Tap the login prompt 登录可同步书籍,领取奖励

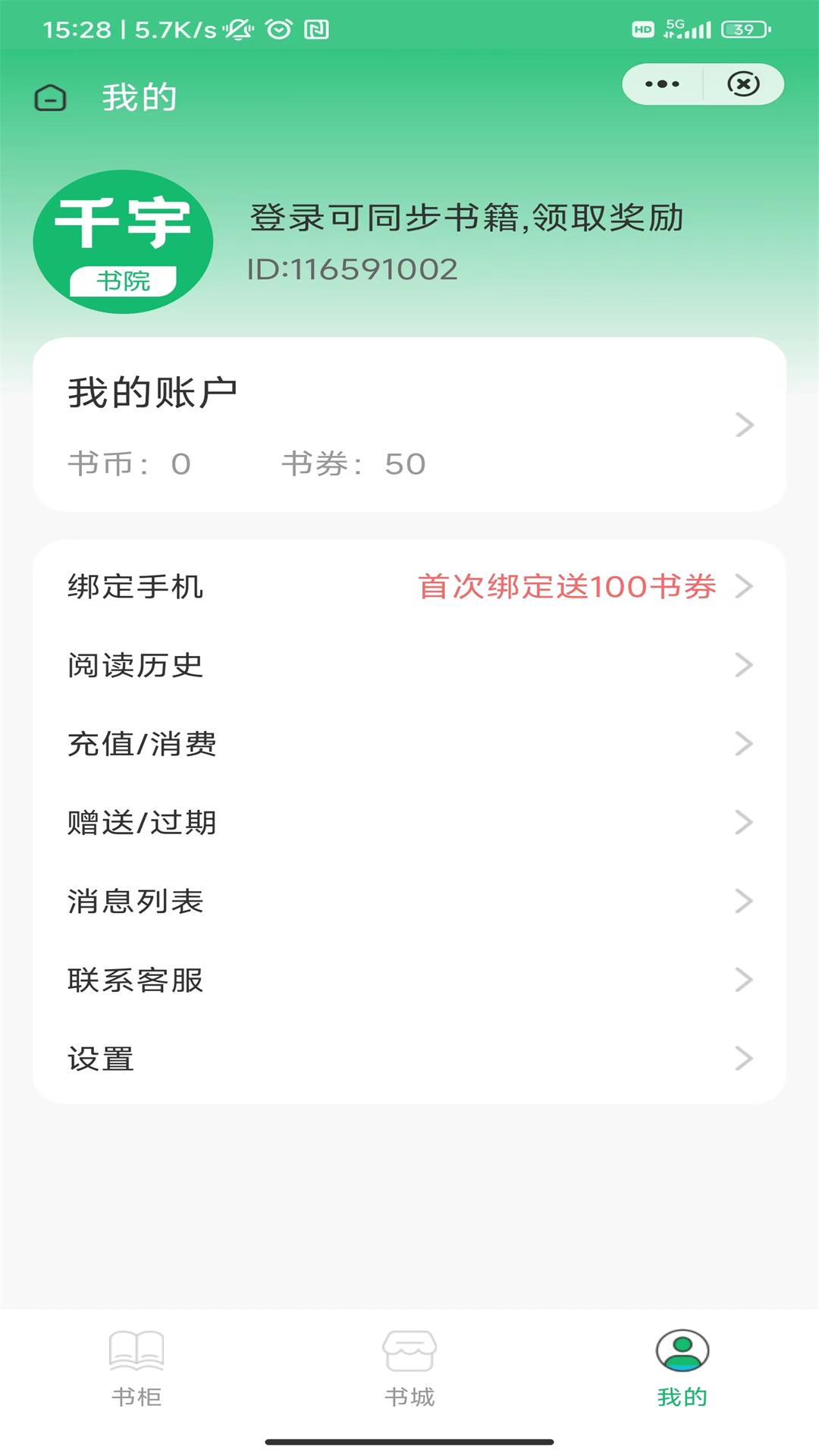coord(466,218)
